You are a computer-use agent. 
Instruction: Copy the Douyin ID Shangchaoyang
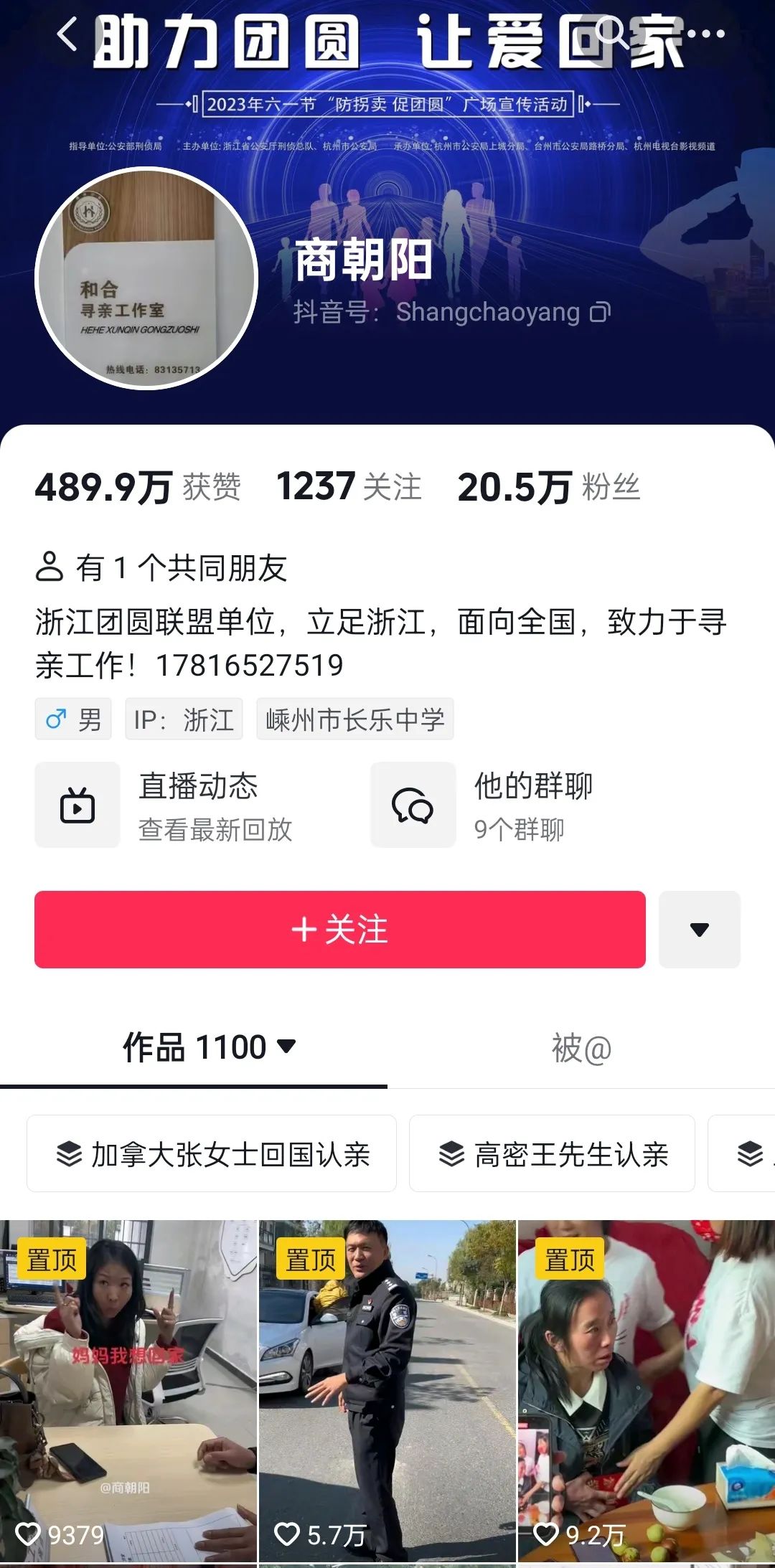(x=601, y=313)
